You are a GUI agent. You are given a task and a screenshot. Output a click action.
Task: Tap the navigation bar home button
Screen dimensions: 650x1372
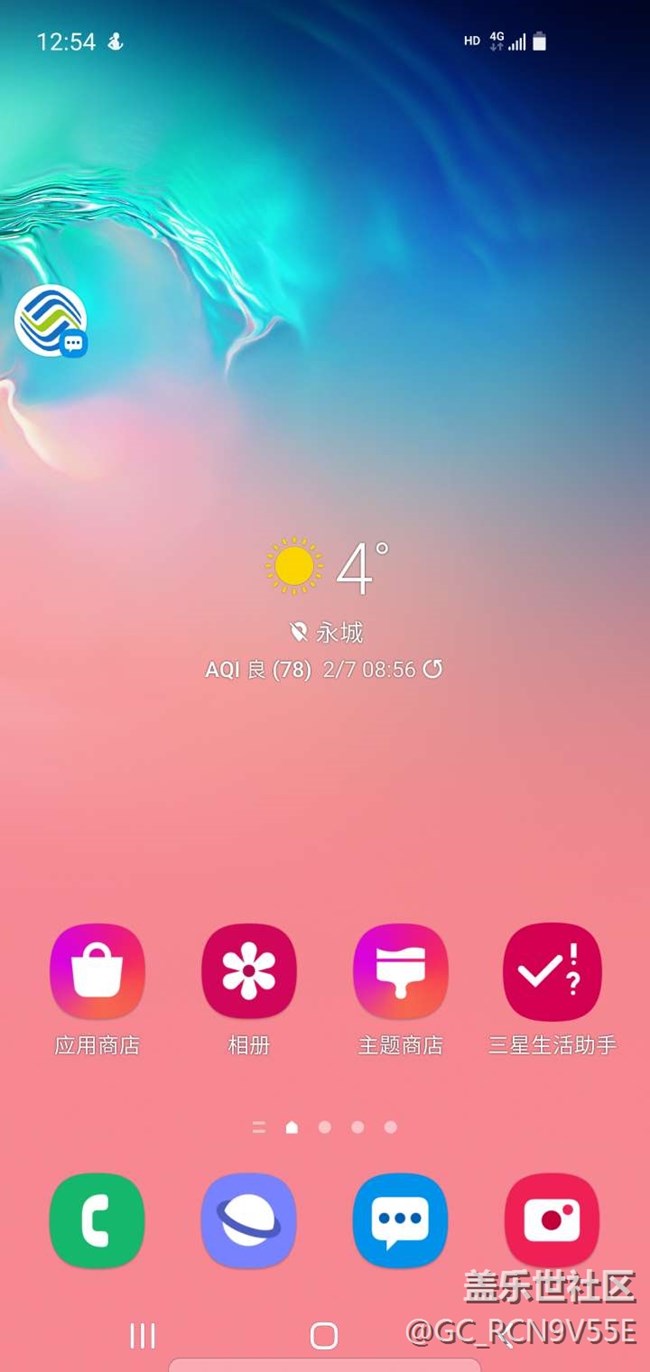pyautogui.click(x=324, y=1336)
